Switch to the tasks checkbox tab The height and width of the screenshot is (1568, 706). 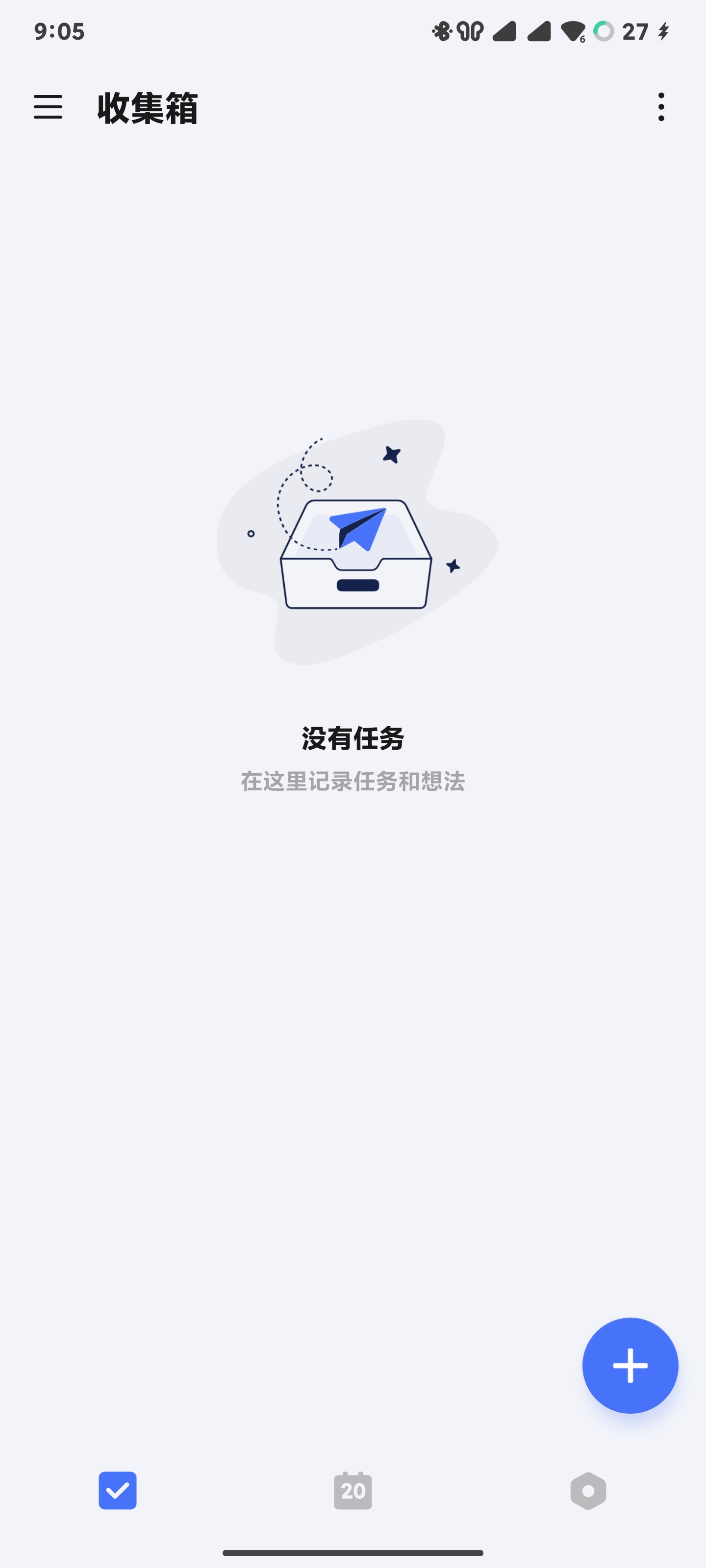[x=118, y=1490]
